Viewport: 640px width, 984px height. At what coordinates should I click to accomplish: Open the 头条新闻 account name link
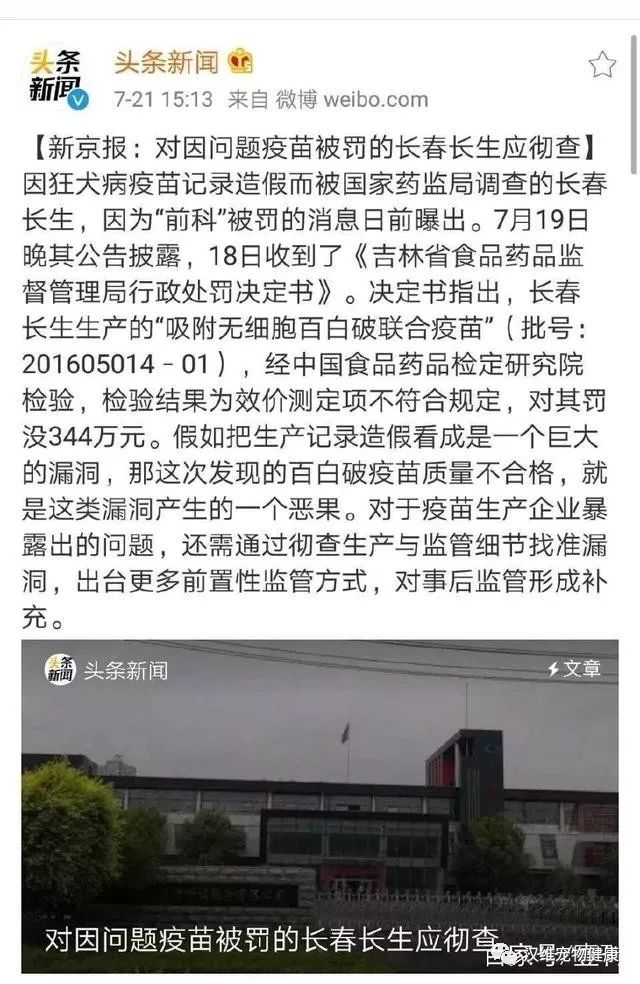pyautogui.click(x=166, y=62)
